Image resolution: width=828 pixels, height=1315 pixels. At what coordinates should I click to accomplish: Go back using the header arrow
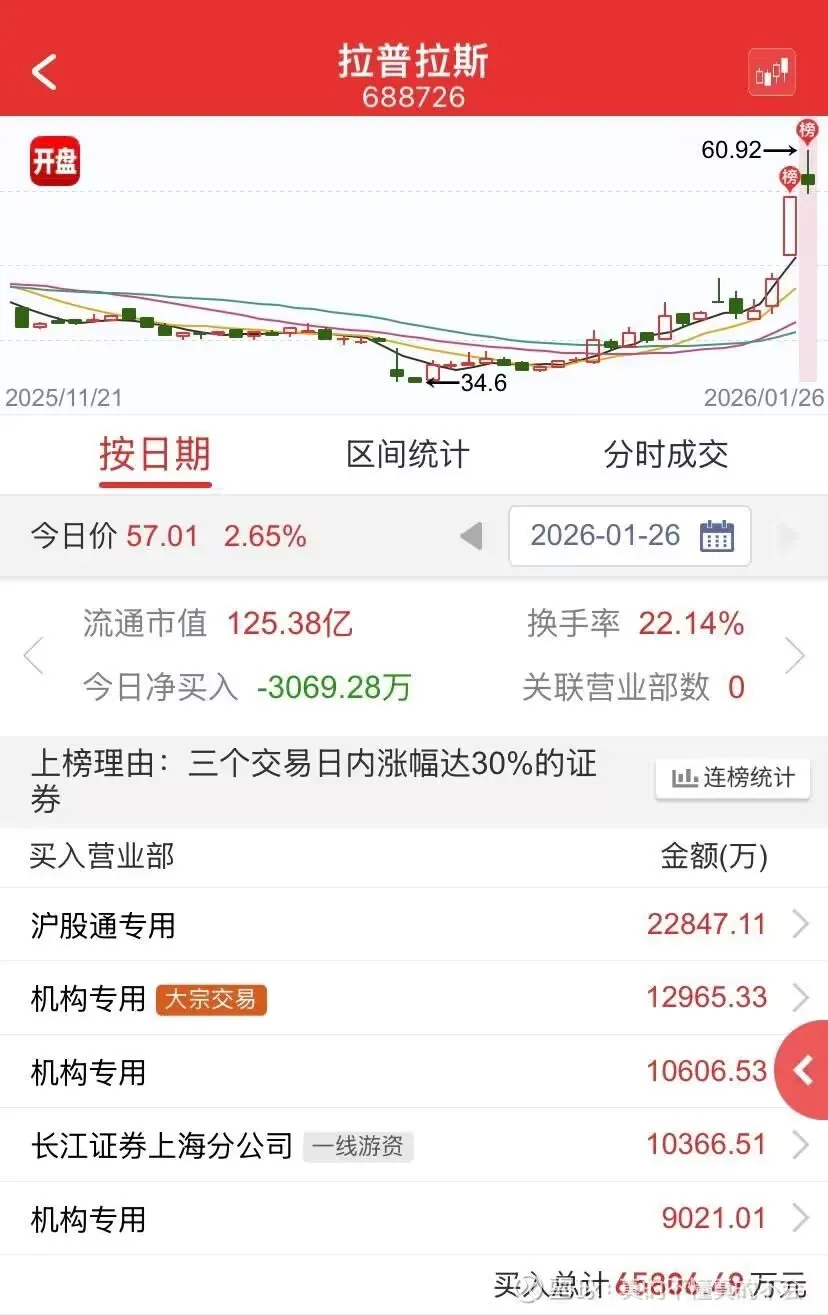click(x=44, y=72)
